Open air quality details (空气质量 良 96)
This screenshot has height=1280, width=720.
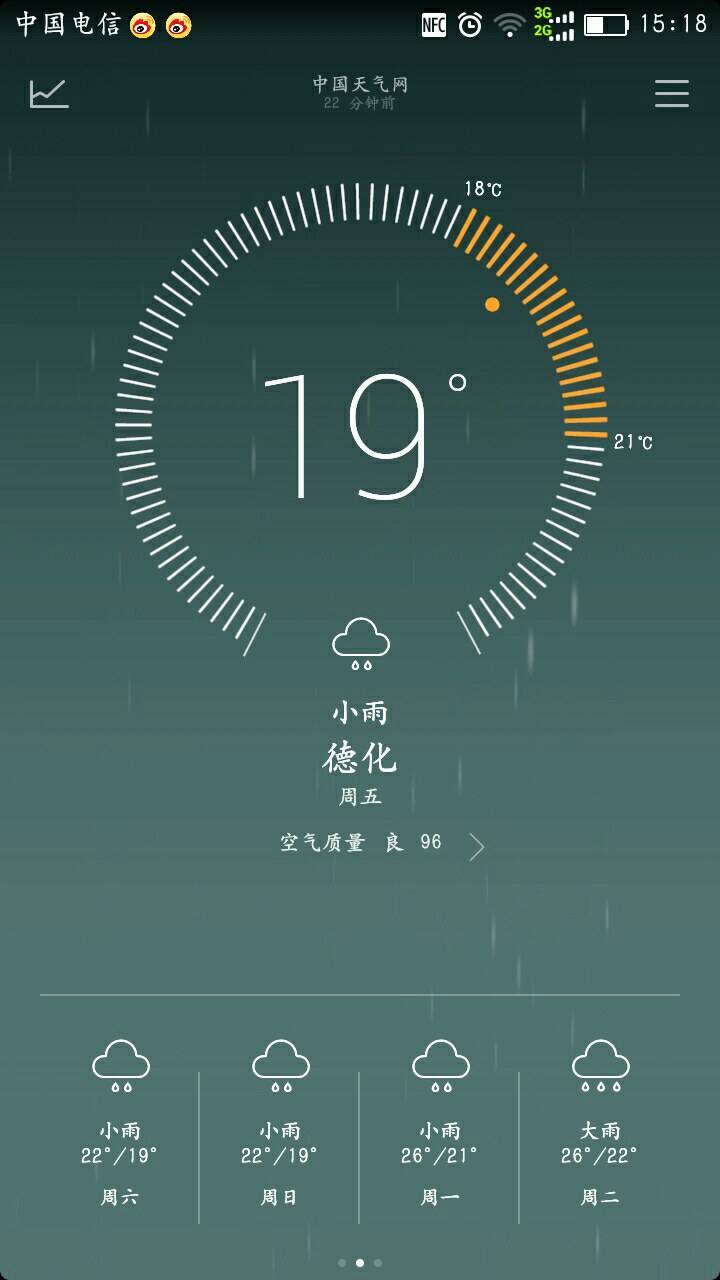(x=382, y=844)
